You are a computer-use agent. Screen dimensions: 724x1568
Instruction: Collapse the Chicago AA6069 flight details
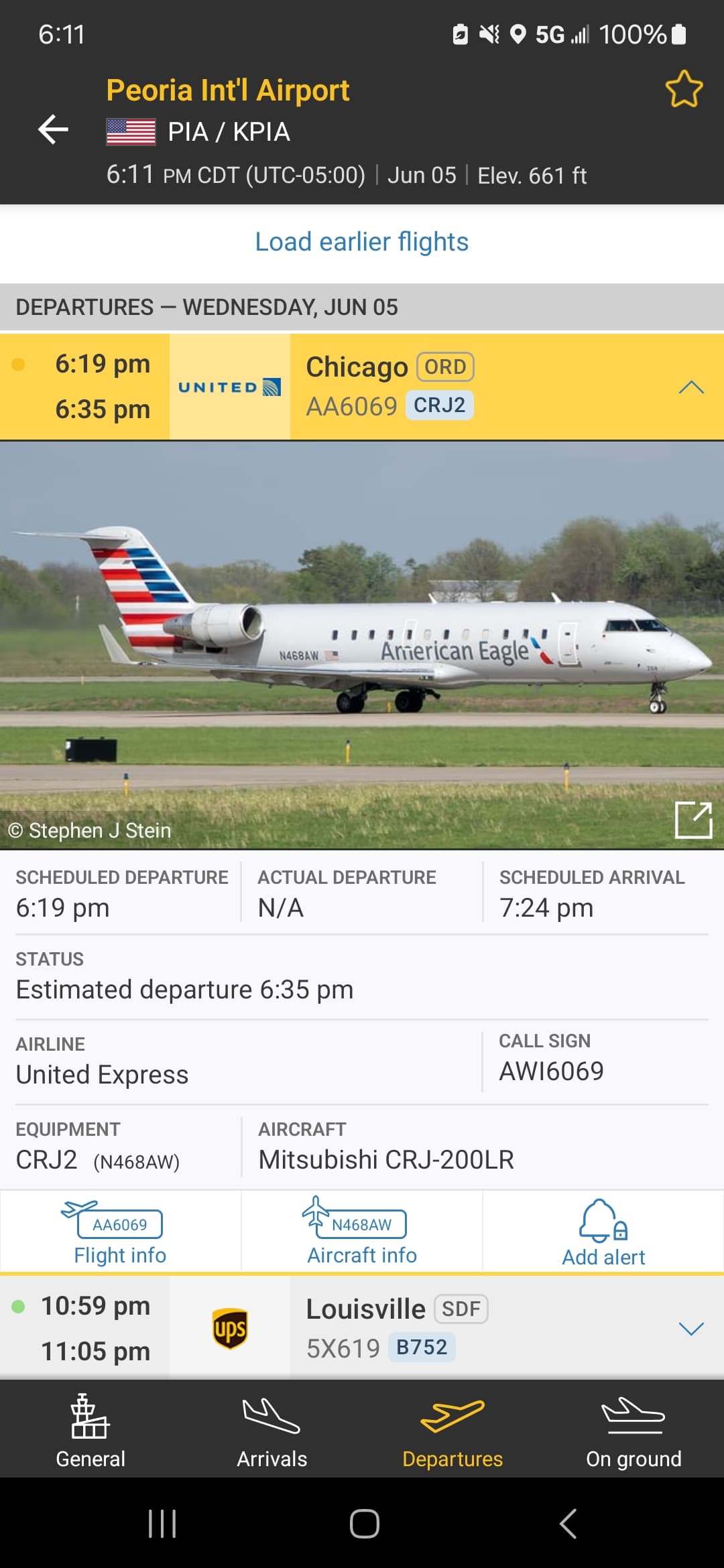pos(690,387)
